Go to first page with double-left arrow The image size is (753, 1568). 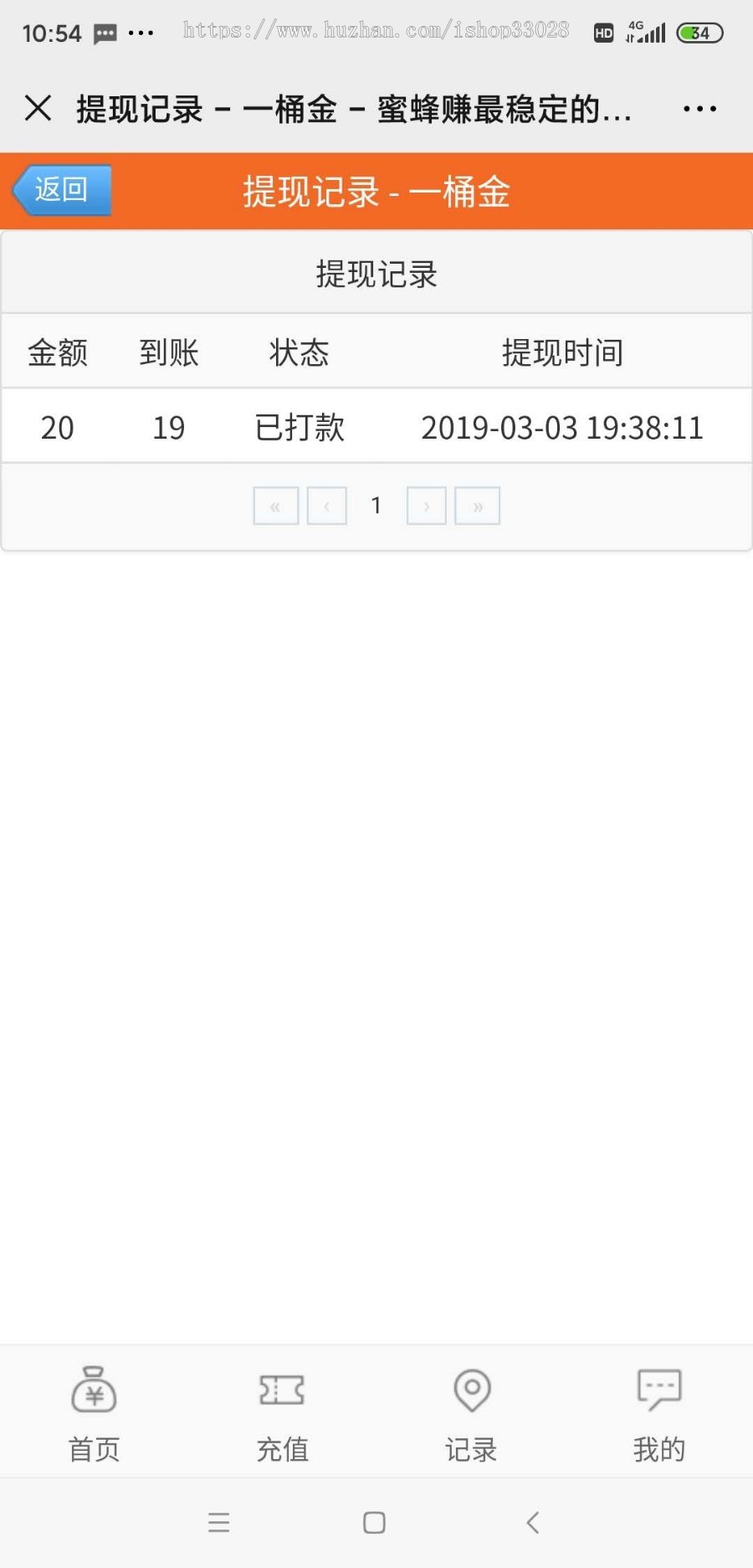[275, 506]
